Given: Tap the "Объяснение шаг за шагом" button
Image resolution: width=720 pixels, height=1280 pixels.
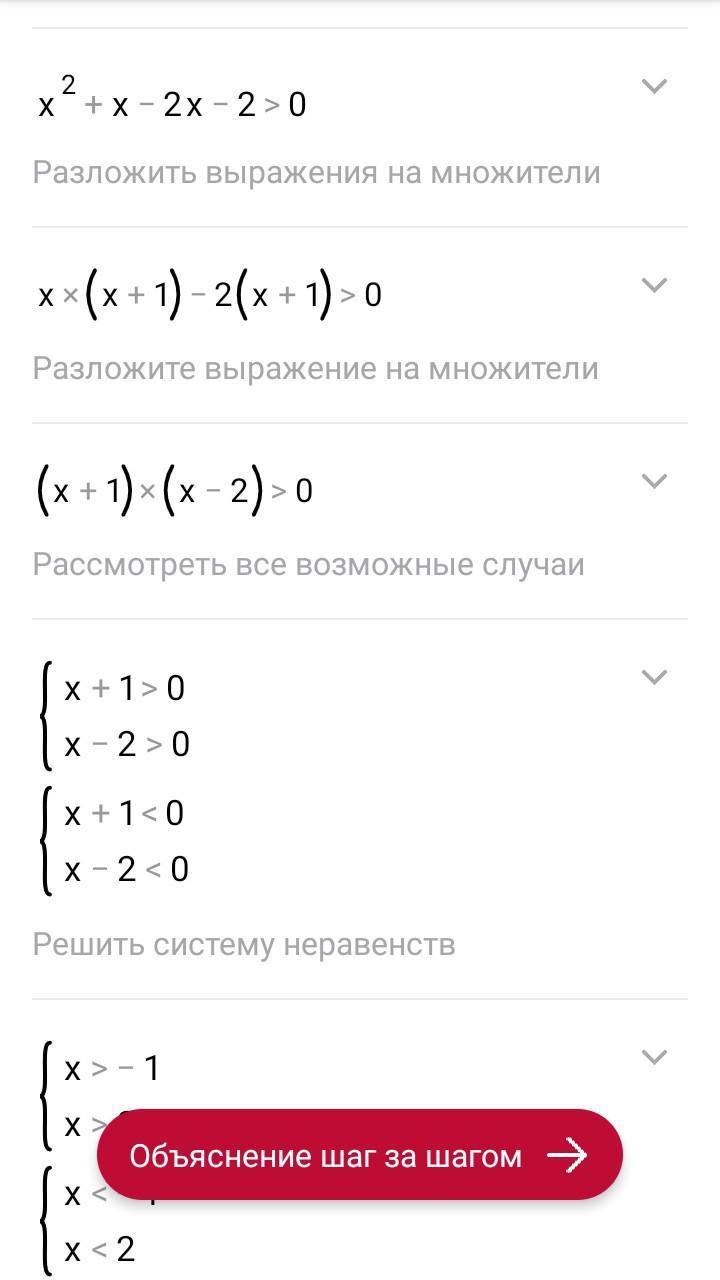Looking at the screenshot, I should [360, 1155].
